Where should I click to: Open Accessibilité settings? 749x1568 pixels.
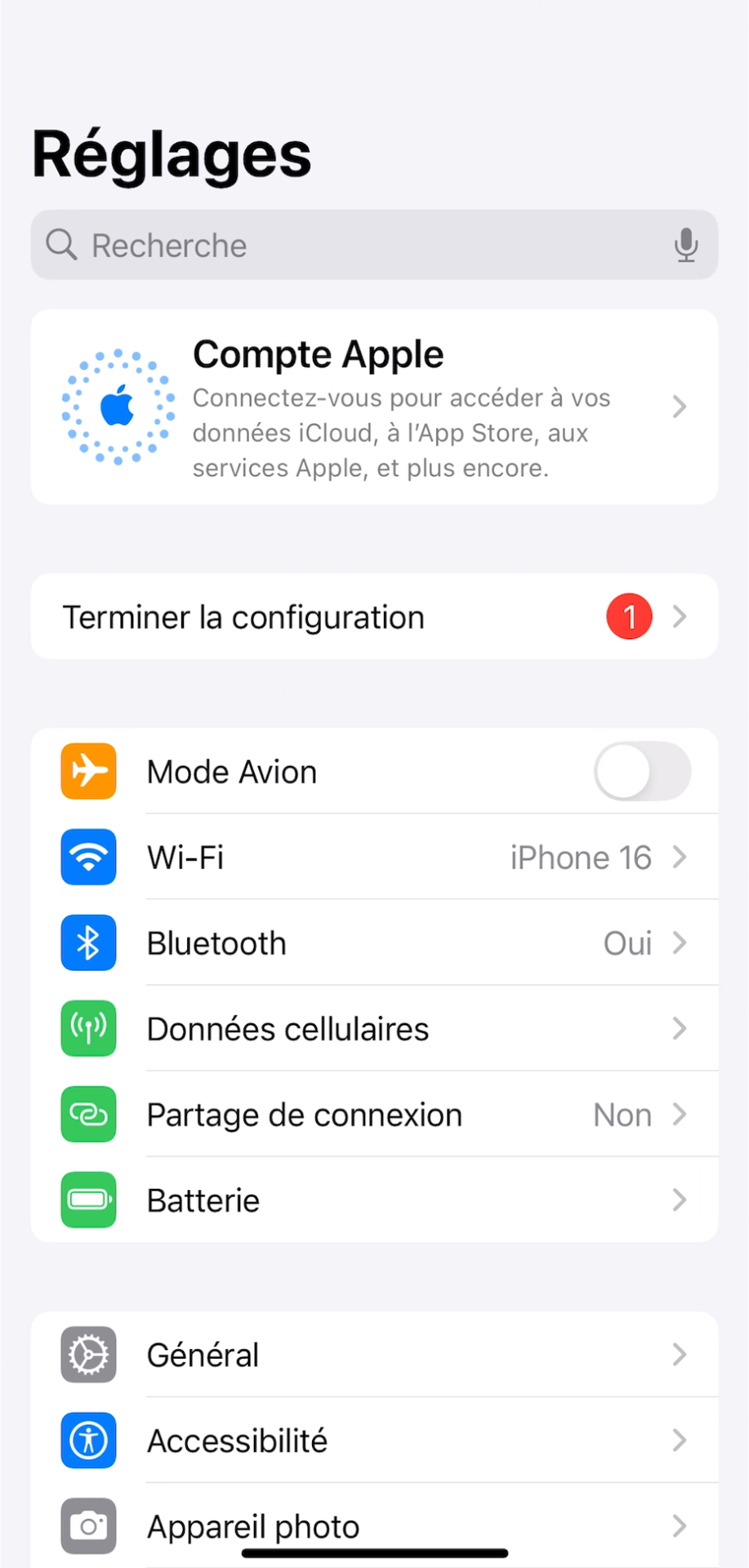[374, 1441]
